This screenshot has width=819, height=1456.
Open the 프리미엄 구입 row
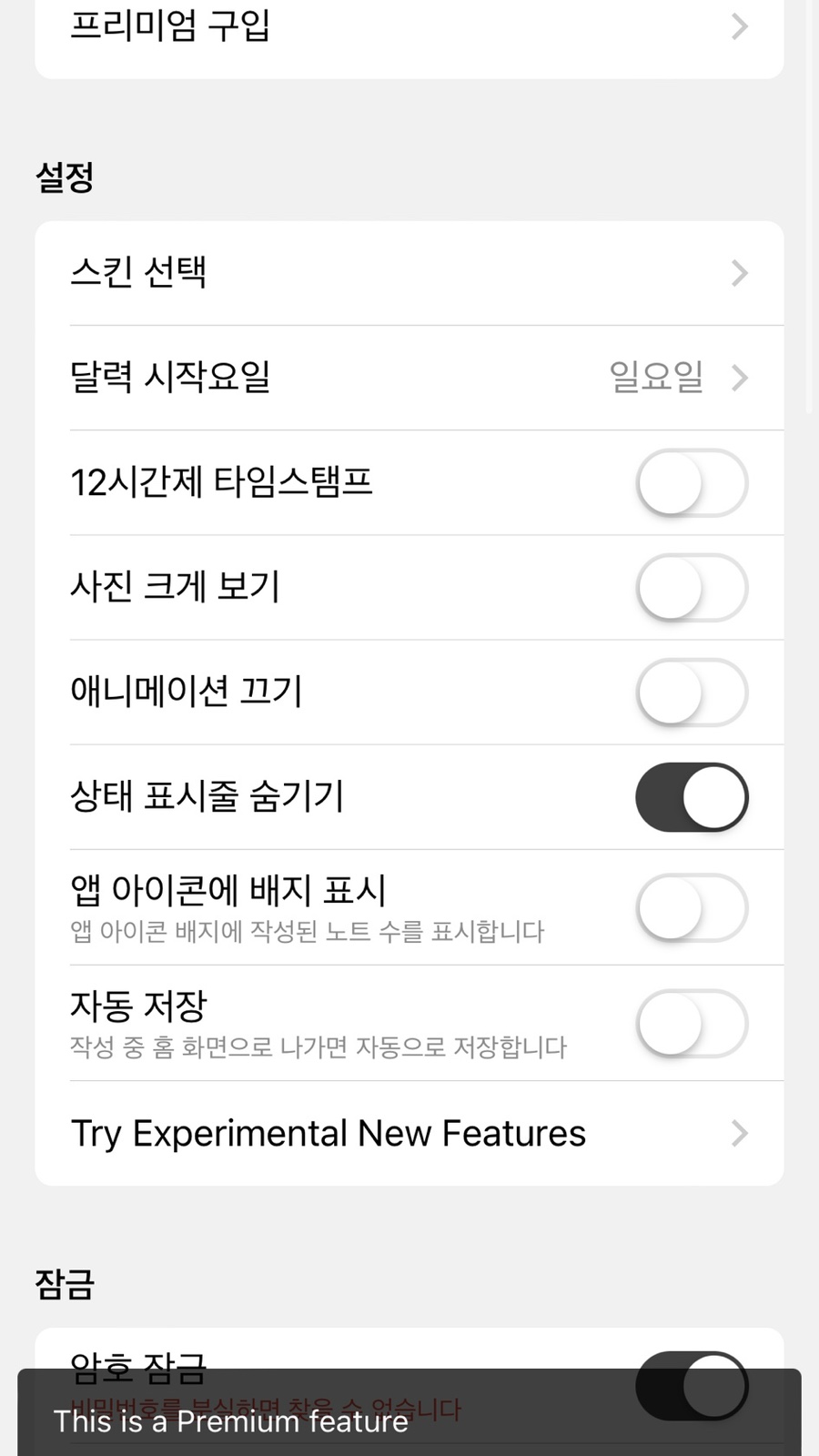(409, 27)
